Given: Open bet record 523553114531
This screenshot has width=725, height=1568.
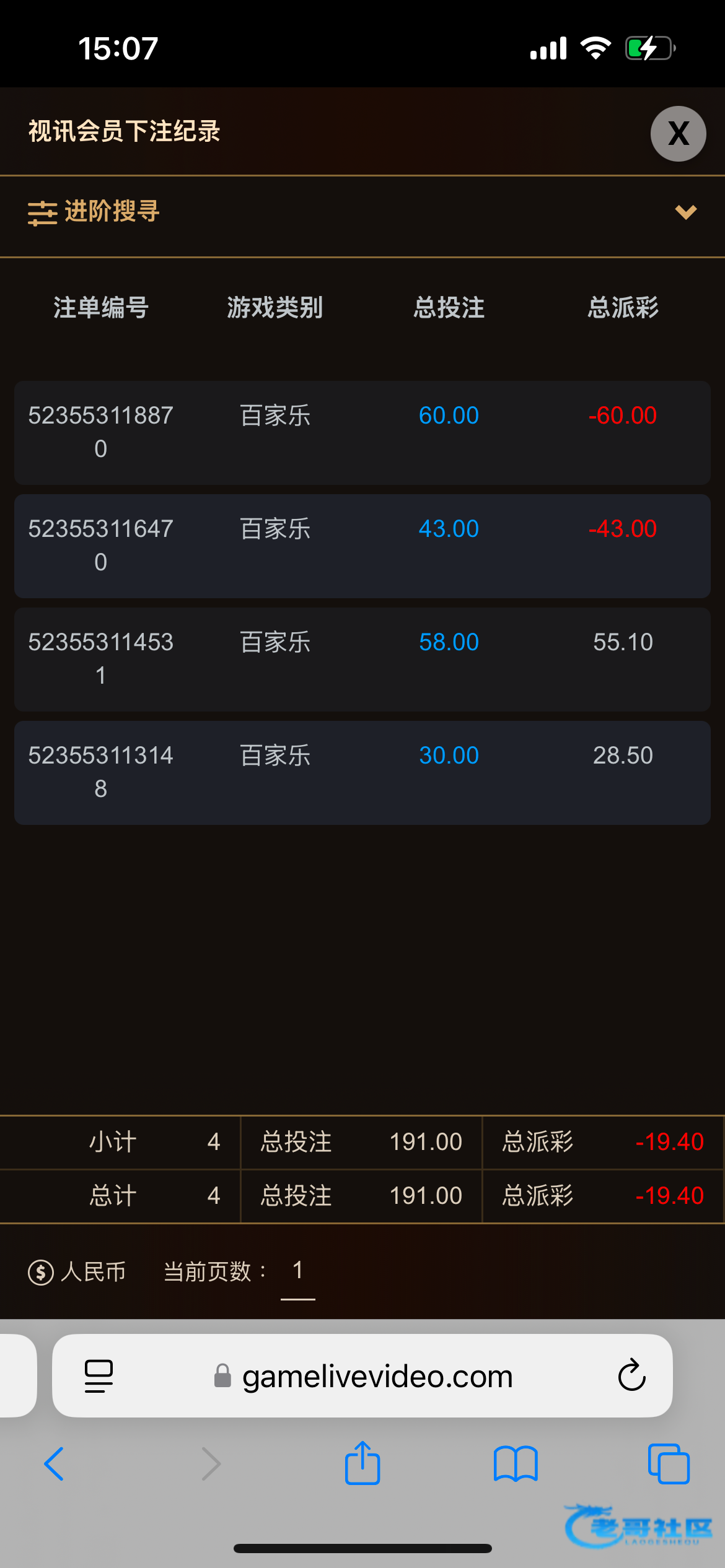Looking at the screenshot, I should [x=362, y=659].
